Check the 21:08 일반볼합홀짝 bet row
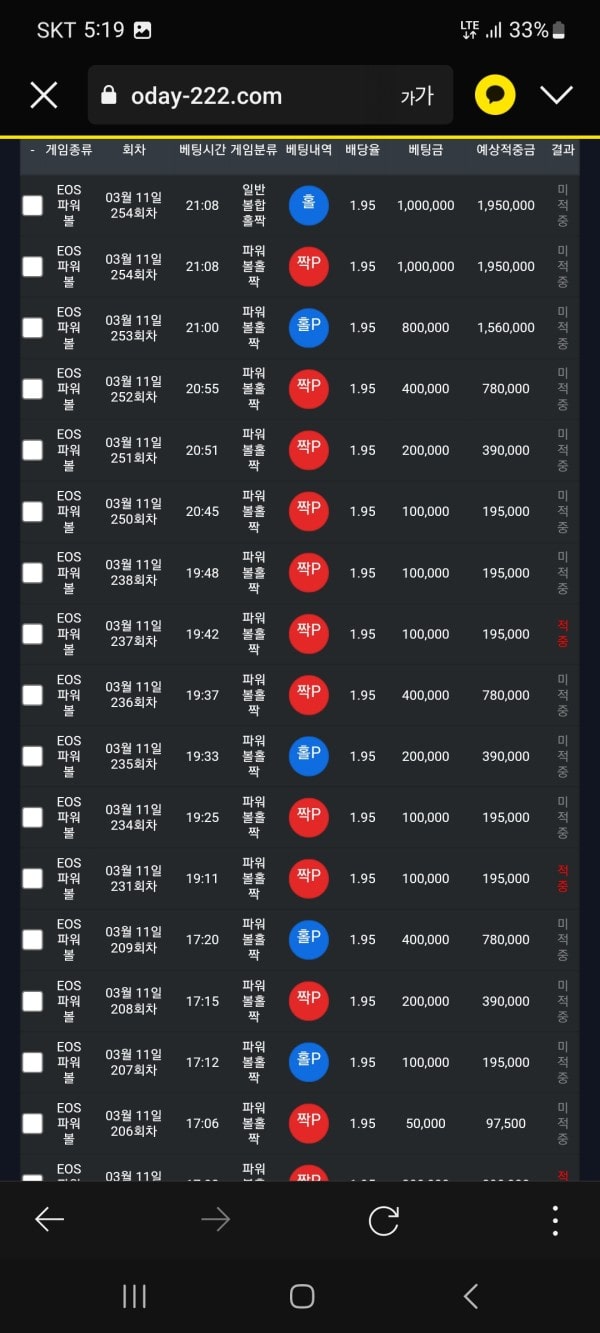 coord(33,205)
